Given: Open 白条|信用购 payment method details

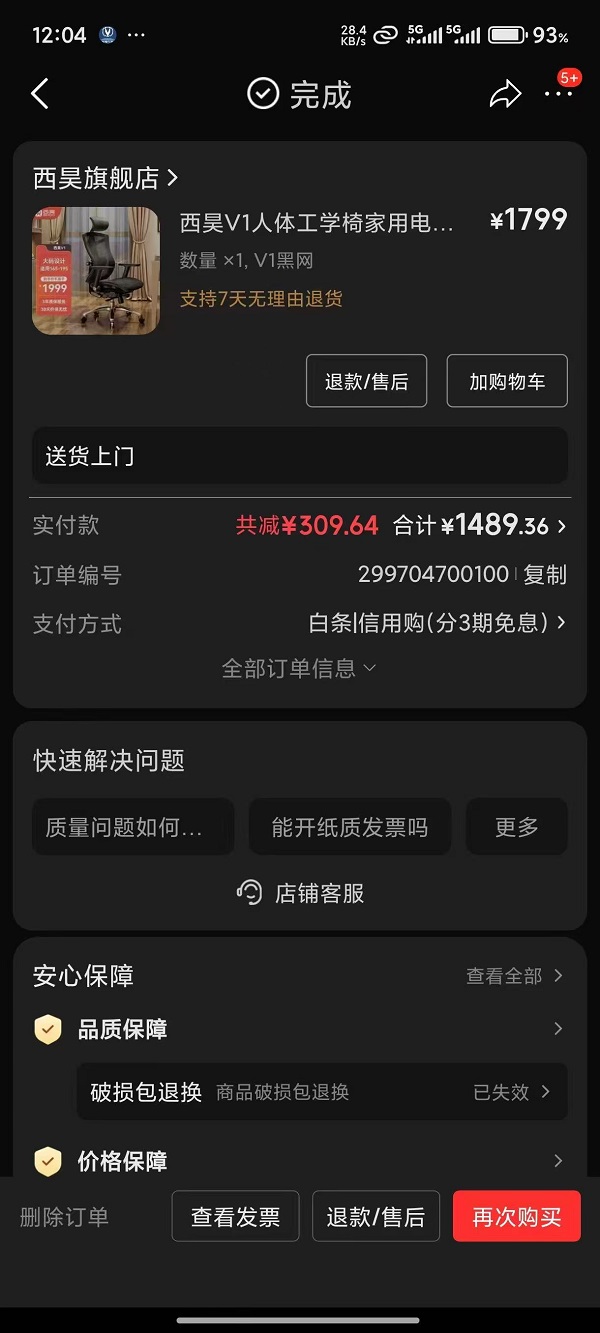Looking at the screenshot, I should [436, 623].
